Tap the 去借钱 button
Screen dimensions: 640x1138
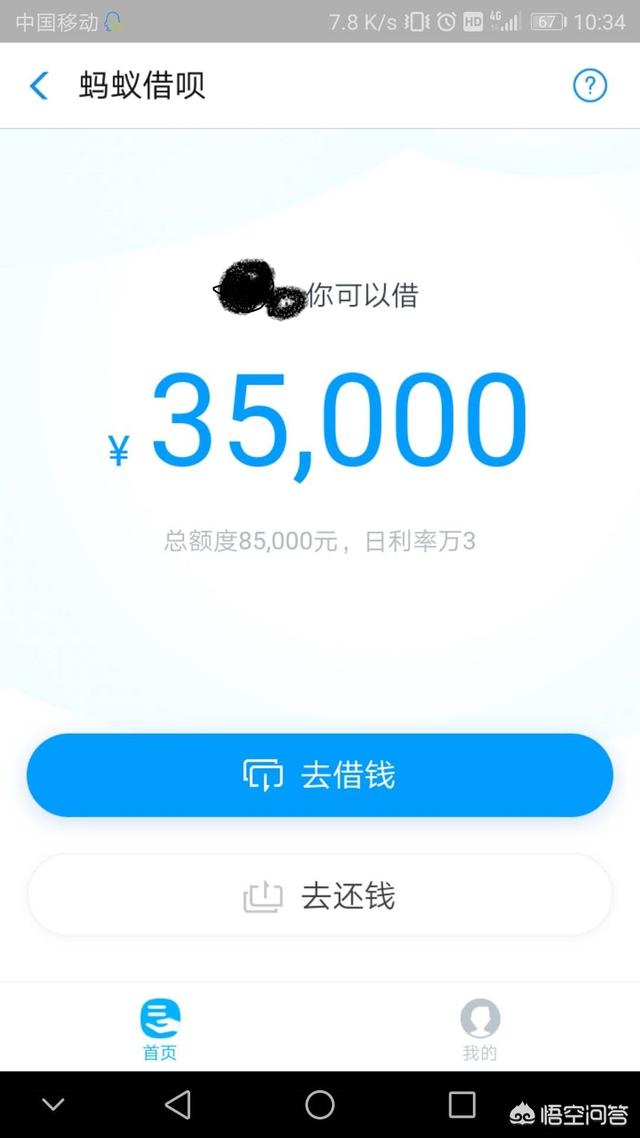[320, 775]
